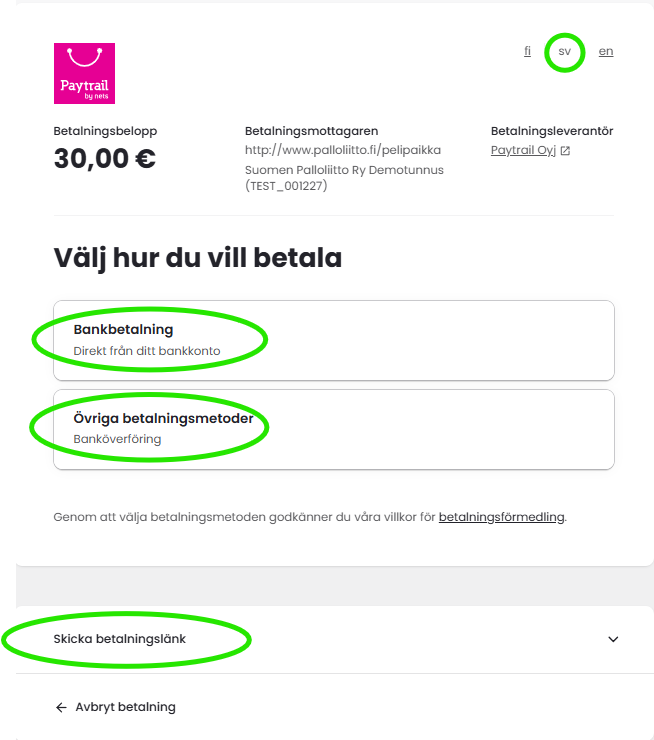Select the sv language option
Viewport: 654px width, 740px height.
click(x=564, y=51)
